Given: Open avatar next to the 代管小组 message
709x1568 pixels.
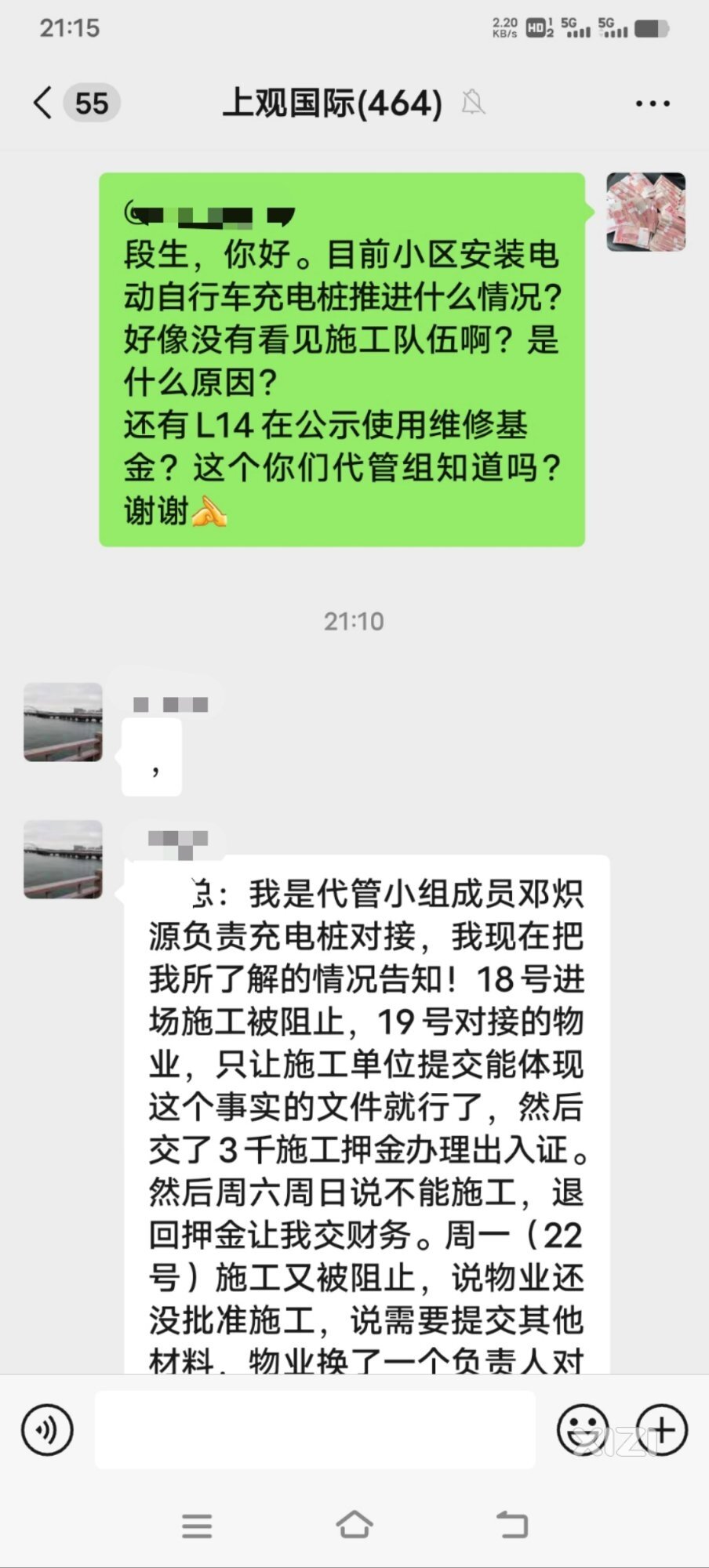Looking at the screenshot, I should (x=63, y=859).
